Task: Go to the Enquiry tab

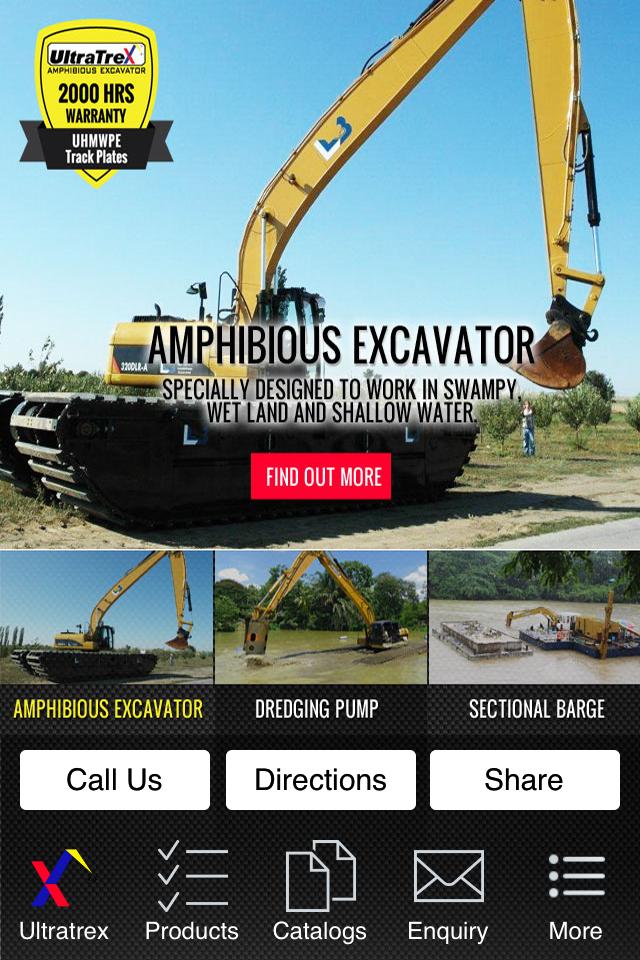Action: pos(448,895)
